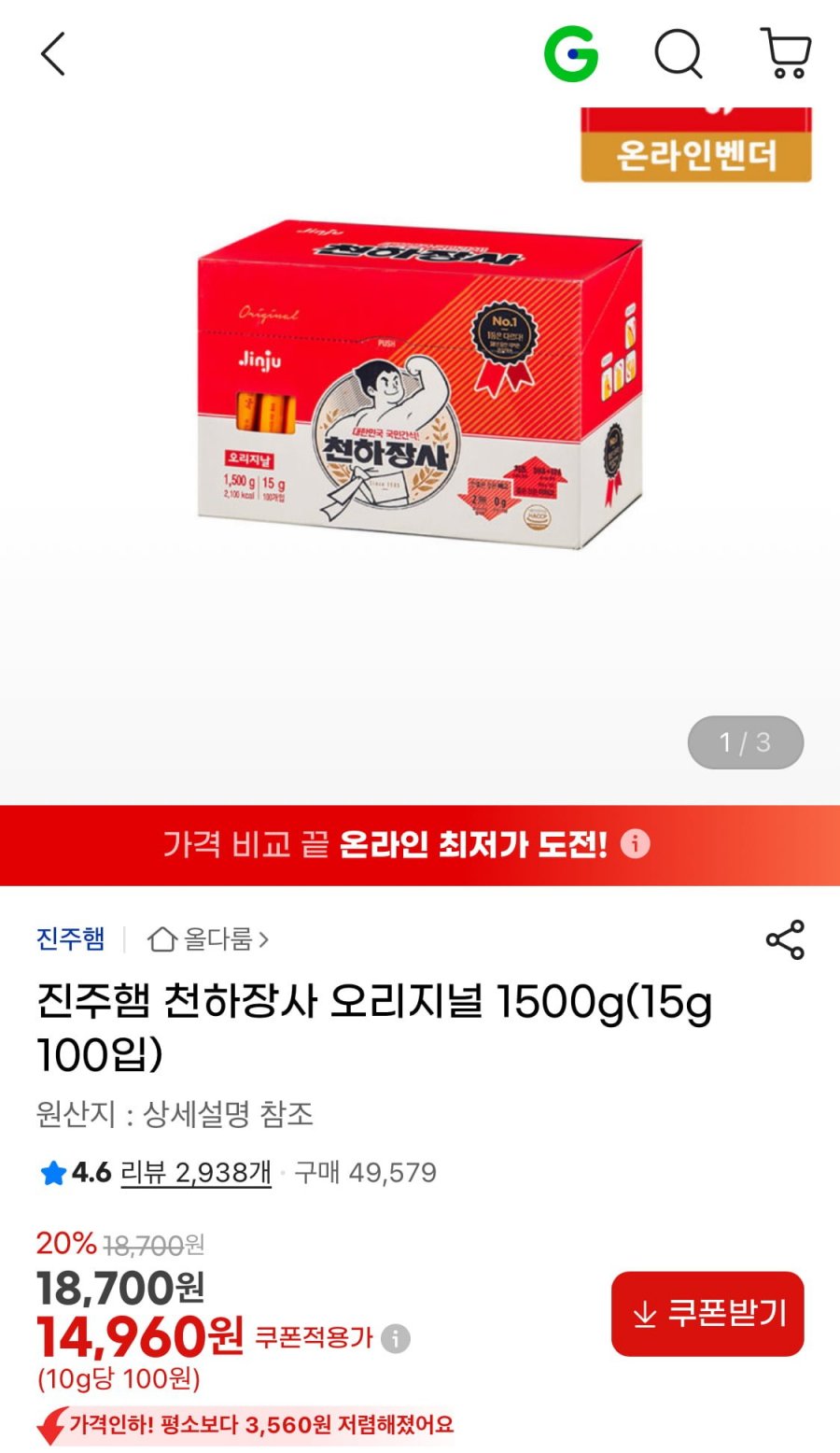Go back using the top arrow

pyautogui.click(x=53, y=54)
